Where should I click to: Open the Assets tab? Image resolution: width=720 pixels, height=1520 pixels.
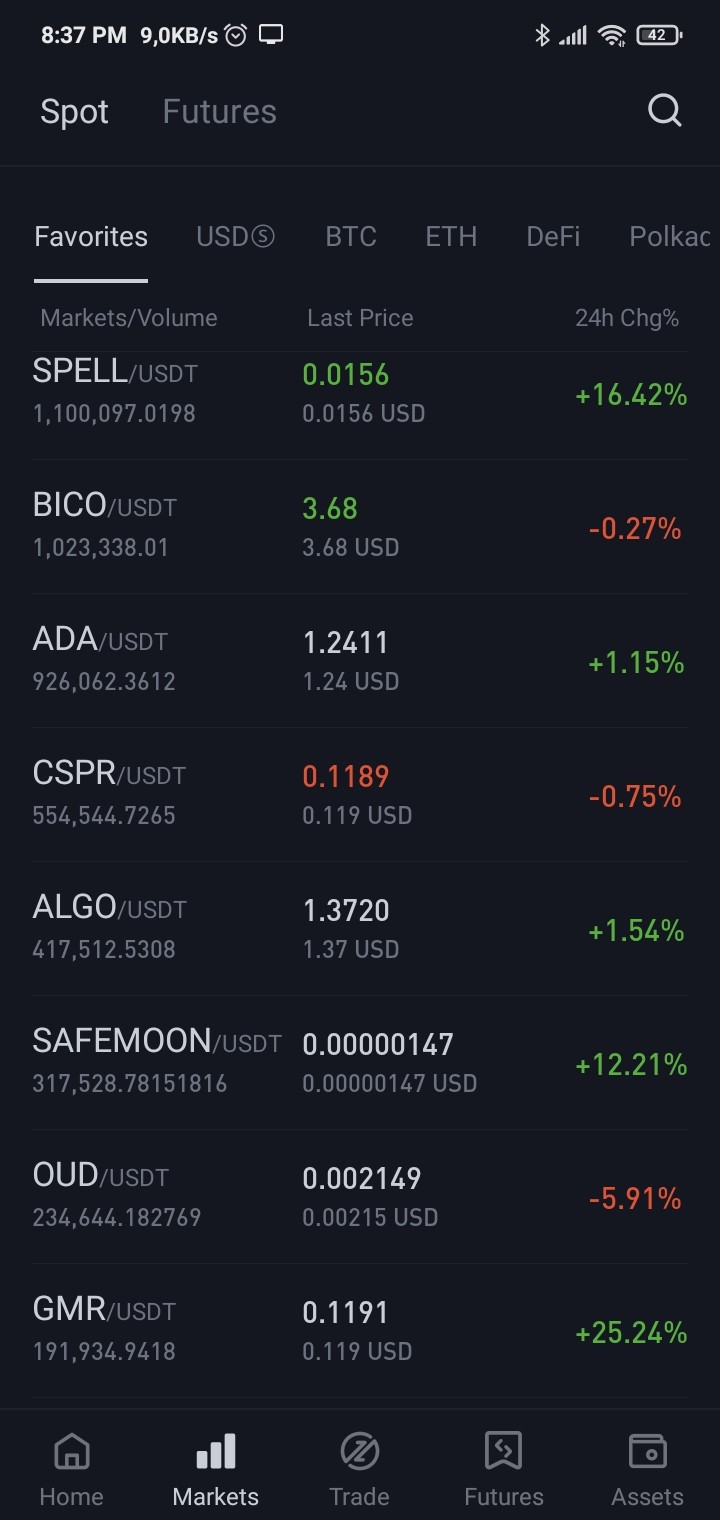click(648, 1469)
